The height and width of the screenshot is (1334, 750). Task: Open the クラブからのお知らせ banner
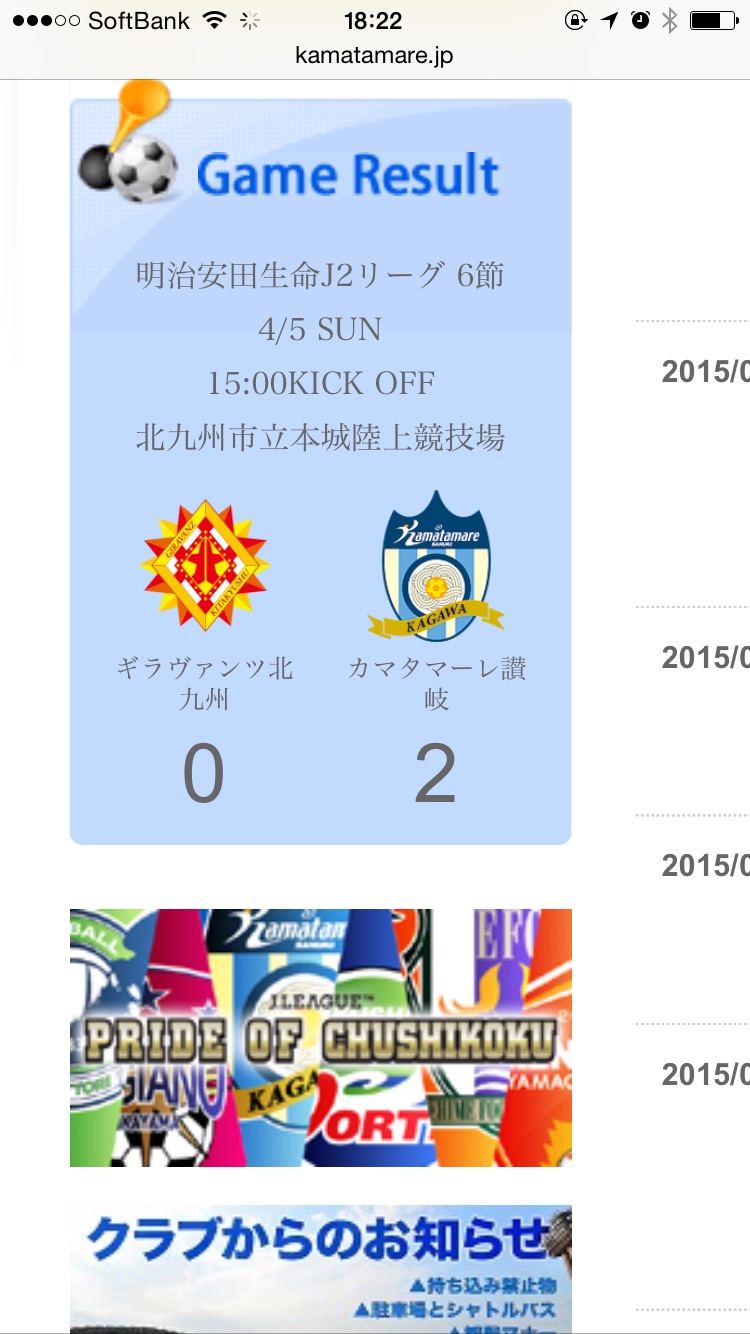point(321,1269)
